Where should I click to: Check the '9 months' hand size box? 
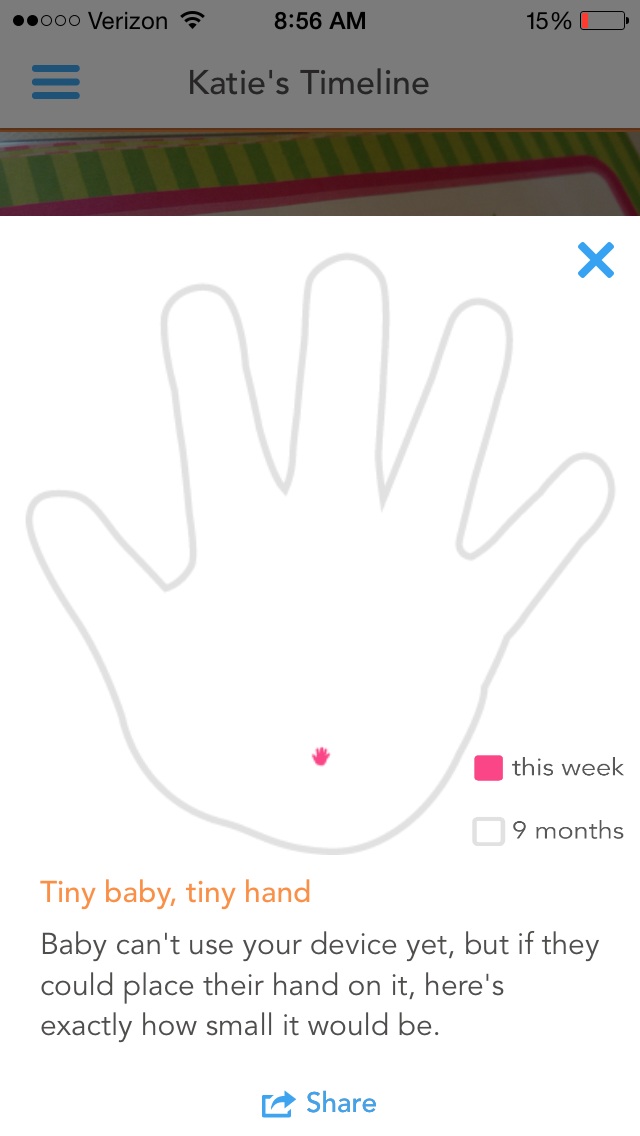[488, 831]
